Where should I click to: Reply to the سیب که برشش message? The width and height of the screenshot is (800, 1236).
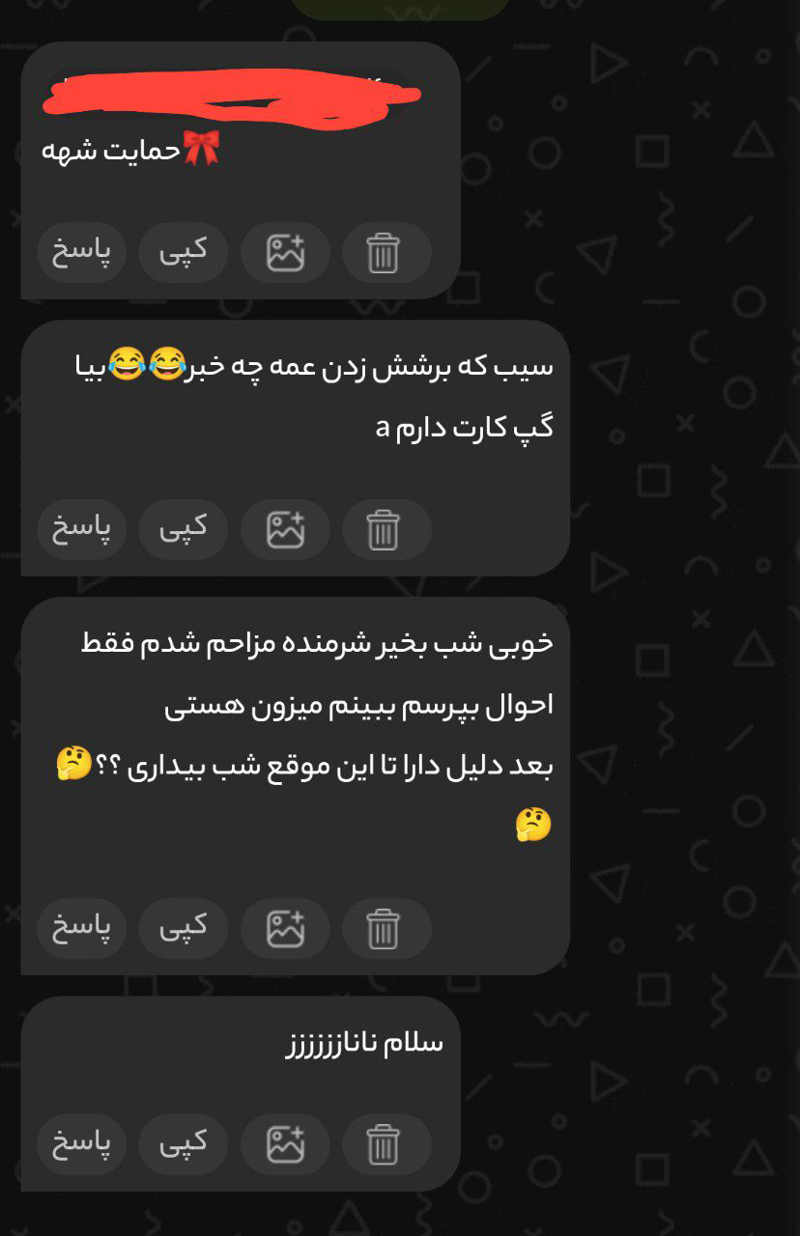click(82, 527)
